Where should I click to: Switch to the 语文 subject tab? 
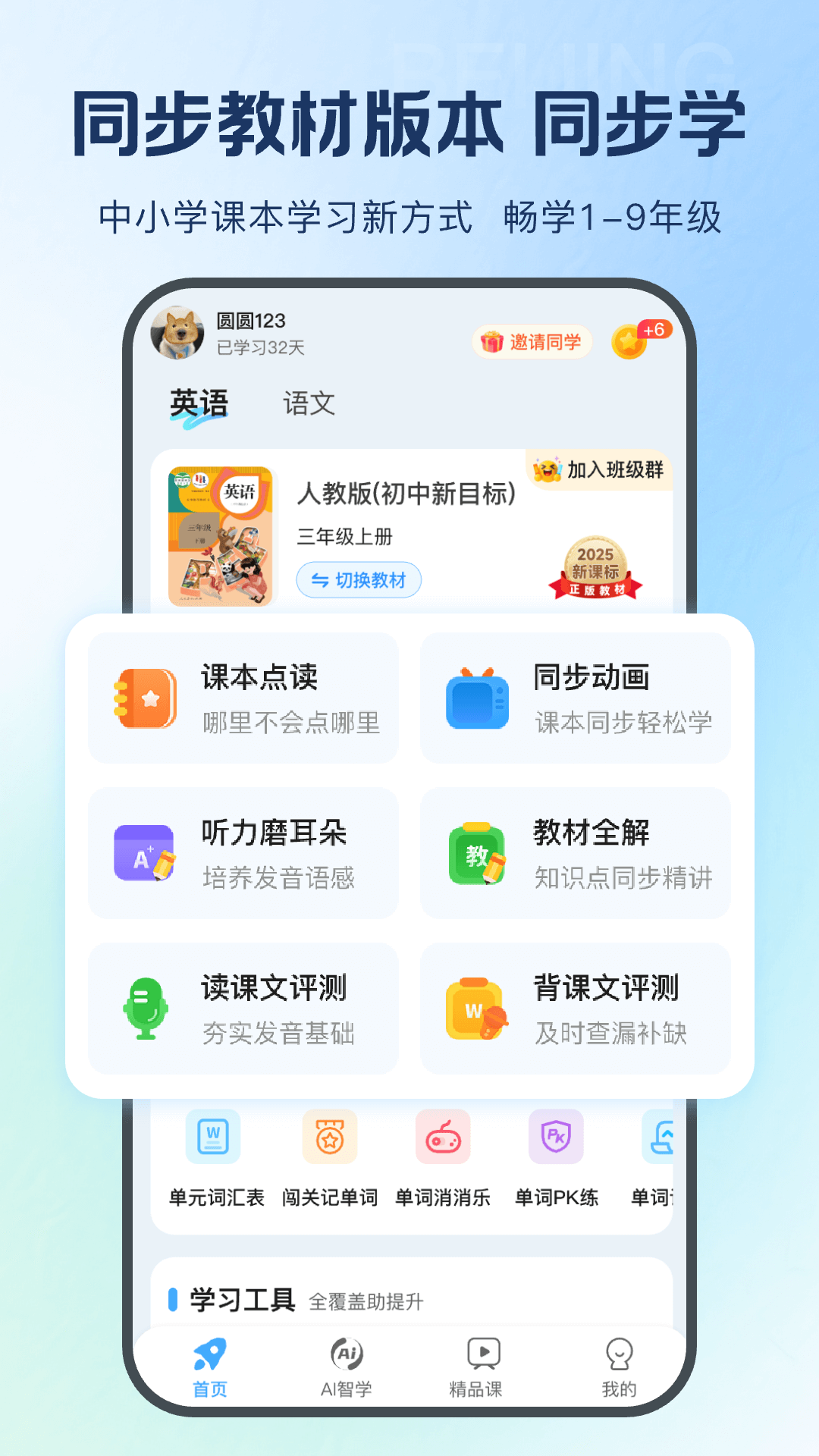click(x=306, y=403)
